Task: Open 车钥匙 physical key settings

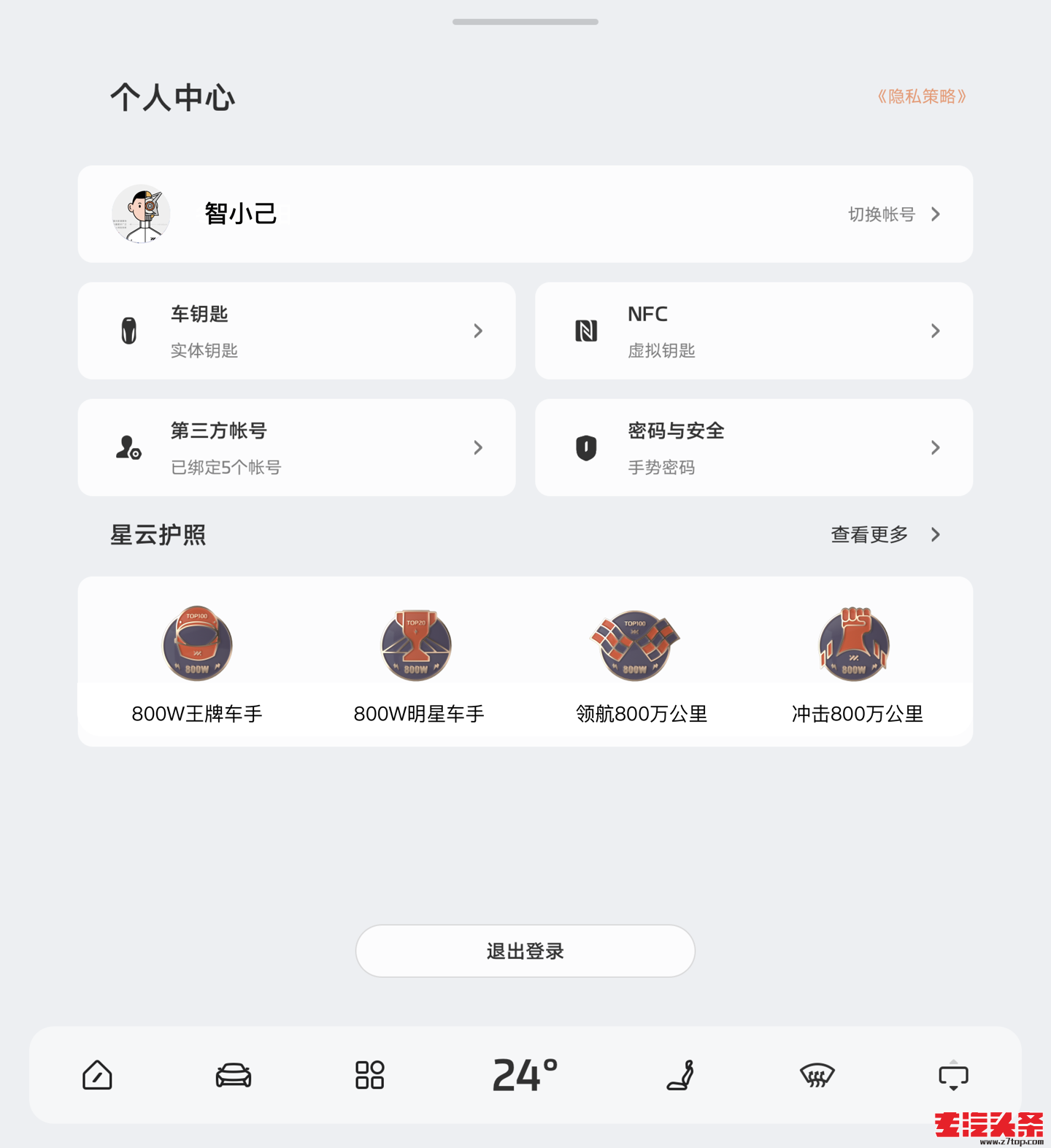Action: click(296, 331)
